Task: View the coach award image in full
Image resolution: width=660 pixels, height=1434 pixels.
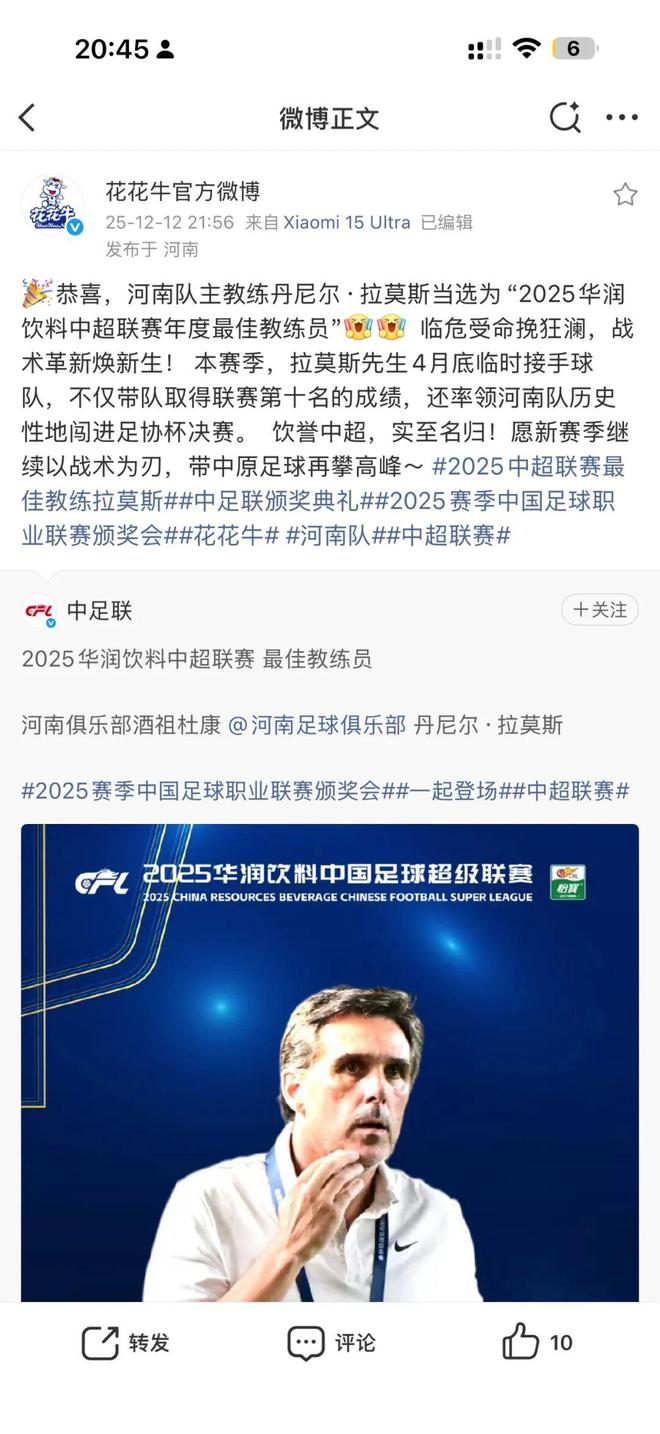Action: tap(330, 1062)
